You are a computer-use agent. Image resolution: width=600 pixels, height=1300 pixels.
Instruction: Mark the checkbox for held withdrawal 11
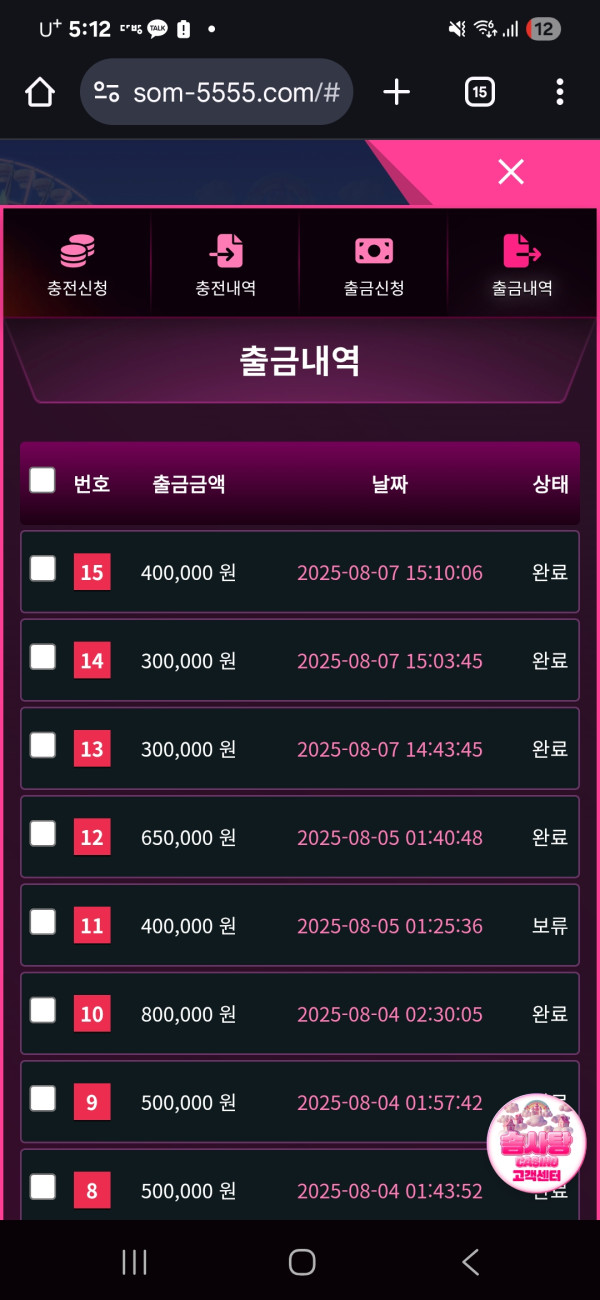click(42, 922)
